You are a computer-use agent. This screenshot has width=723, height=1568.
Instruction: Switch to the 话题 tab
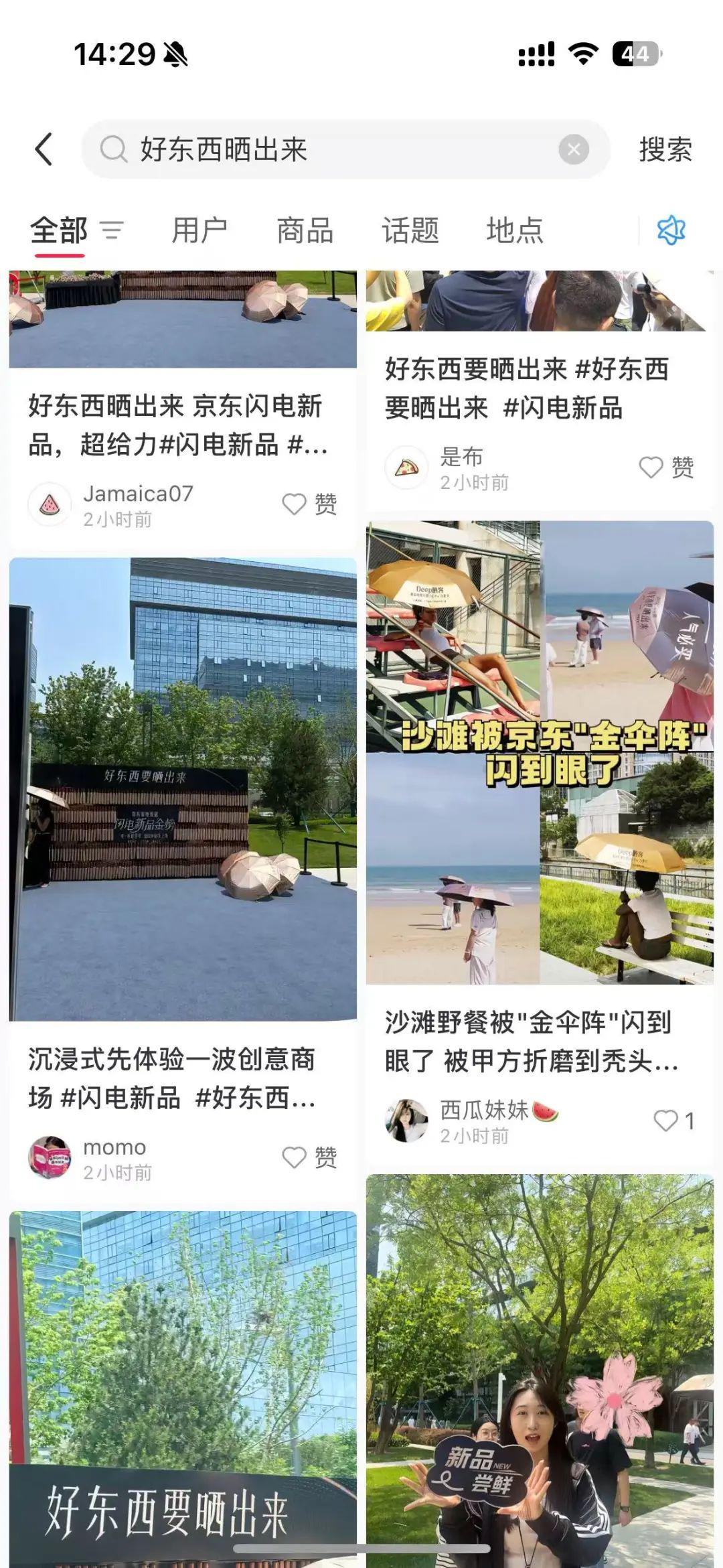410,231
